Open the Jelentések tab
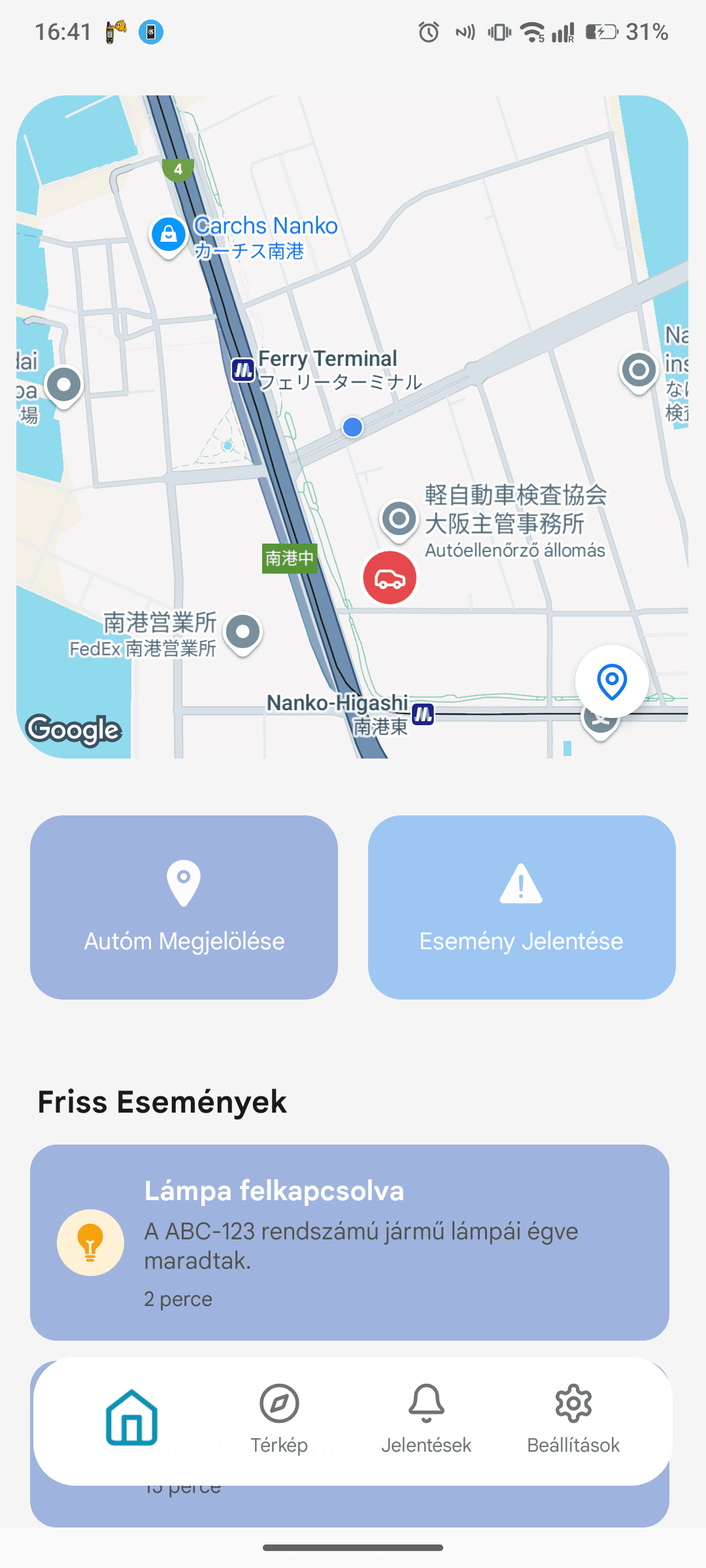The height and width of the screenshot is (1568, 706). point(426,1419)
